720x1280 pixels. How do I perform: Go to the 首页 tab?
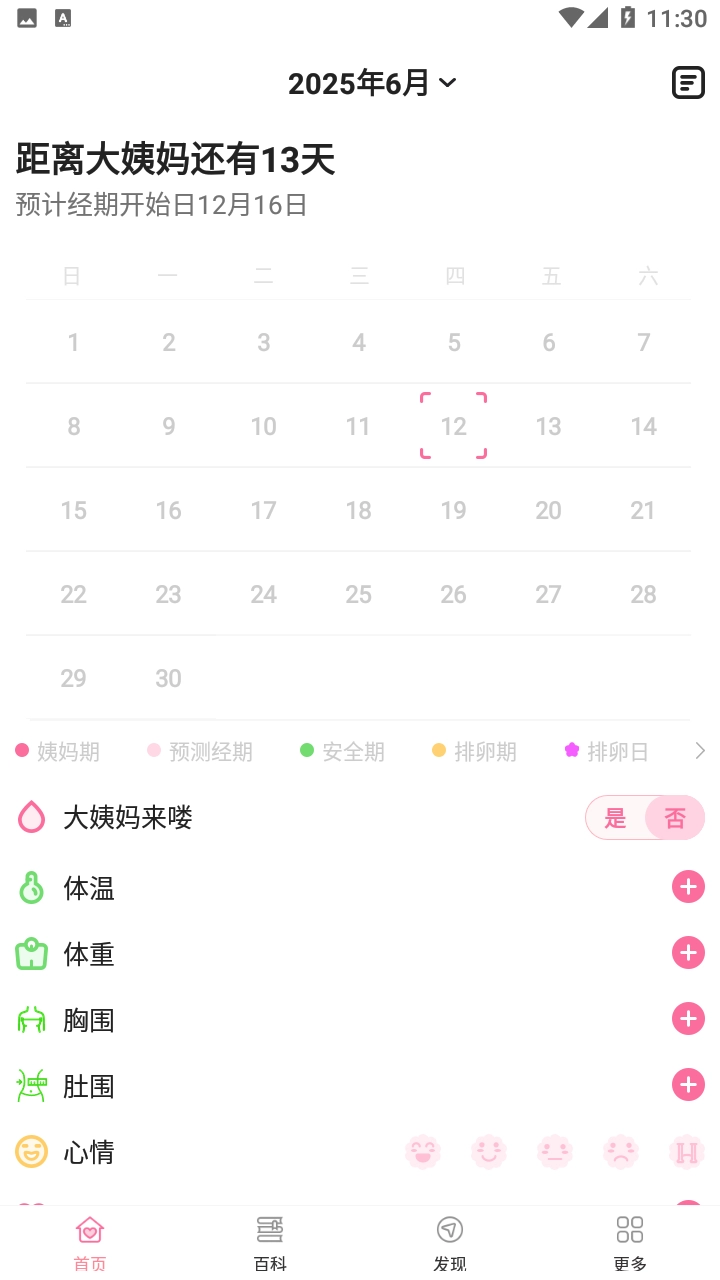(90, 1242)
